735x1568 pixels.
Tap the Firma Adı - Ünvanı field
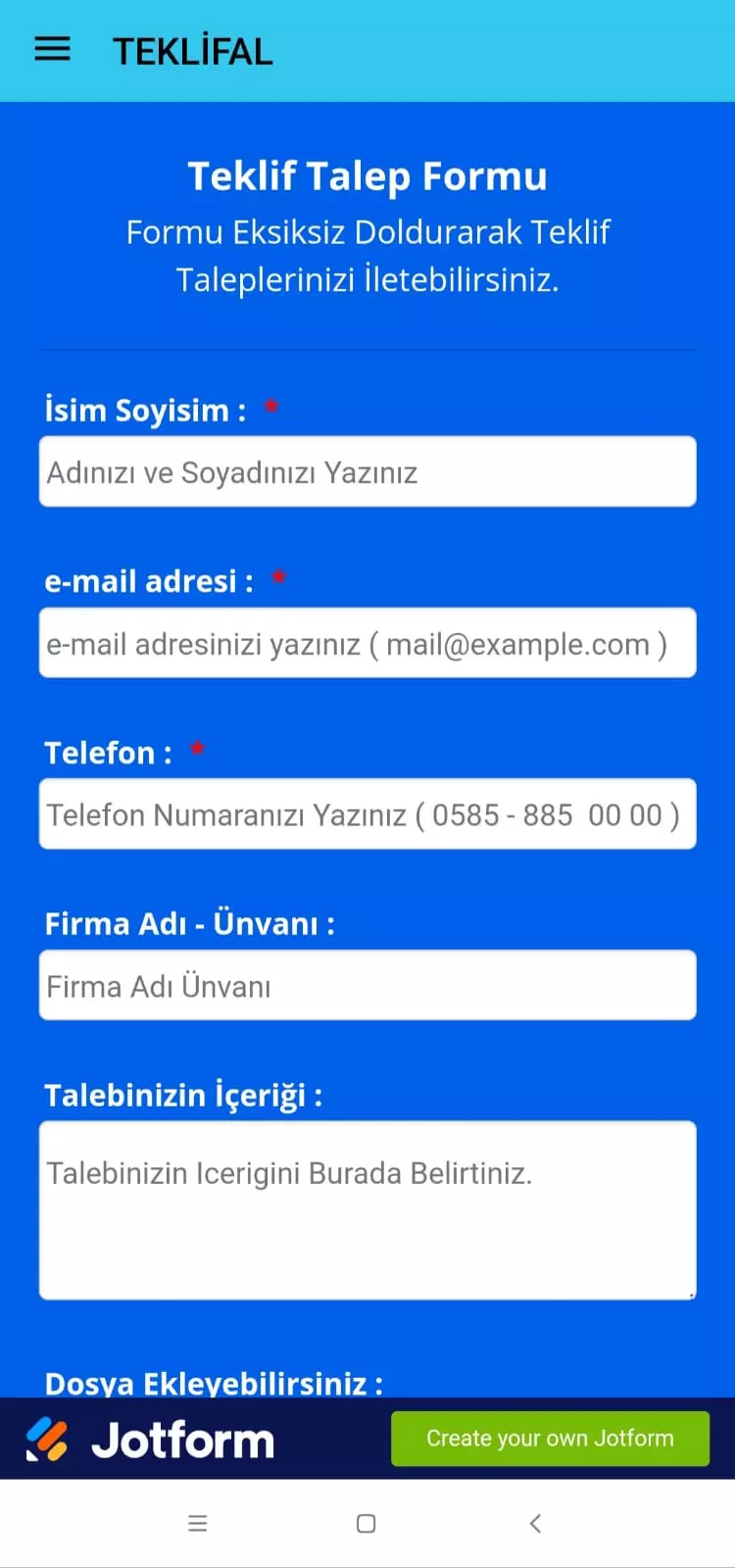click(x=367, y=985)
